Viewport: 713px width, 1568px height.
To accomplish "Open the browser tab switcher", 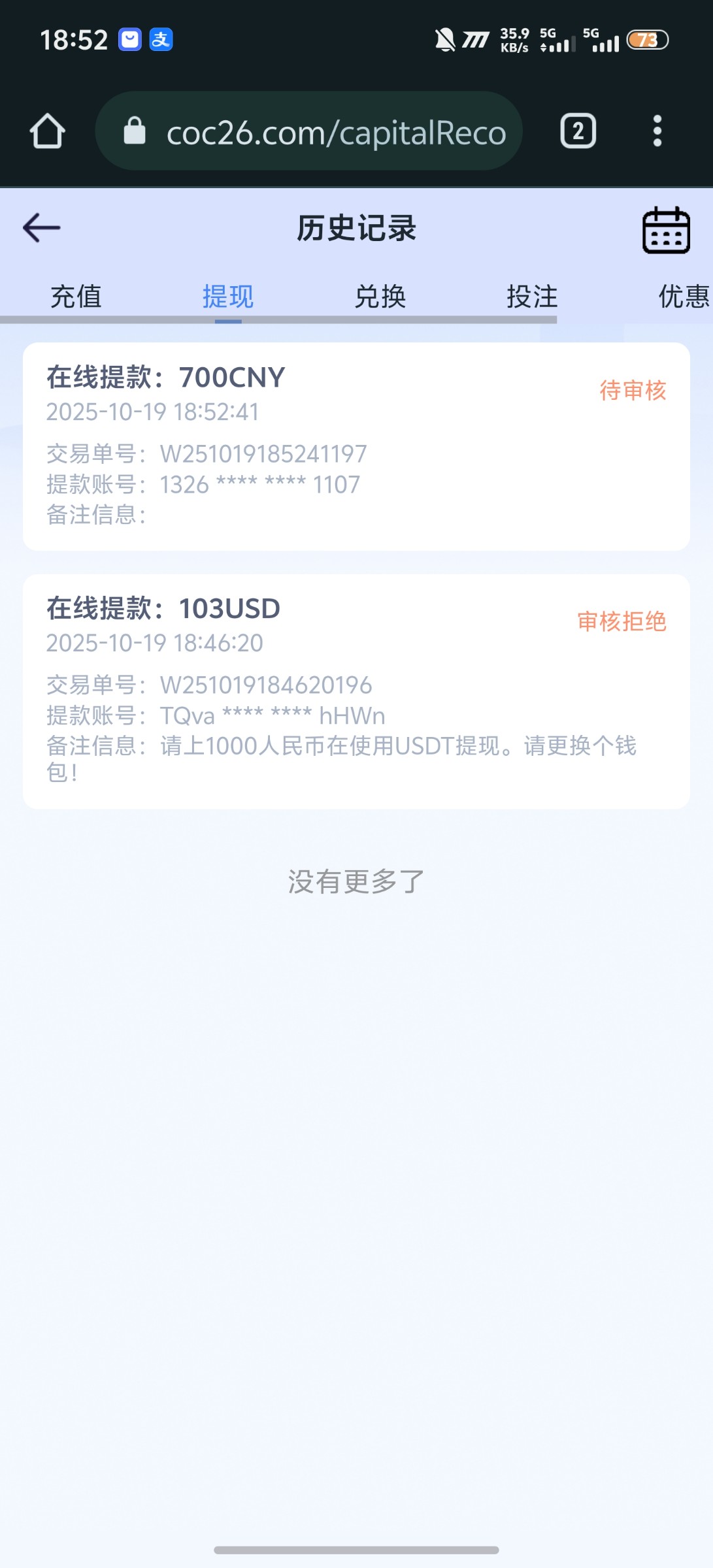I will (578, 131).
